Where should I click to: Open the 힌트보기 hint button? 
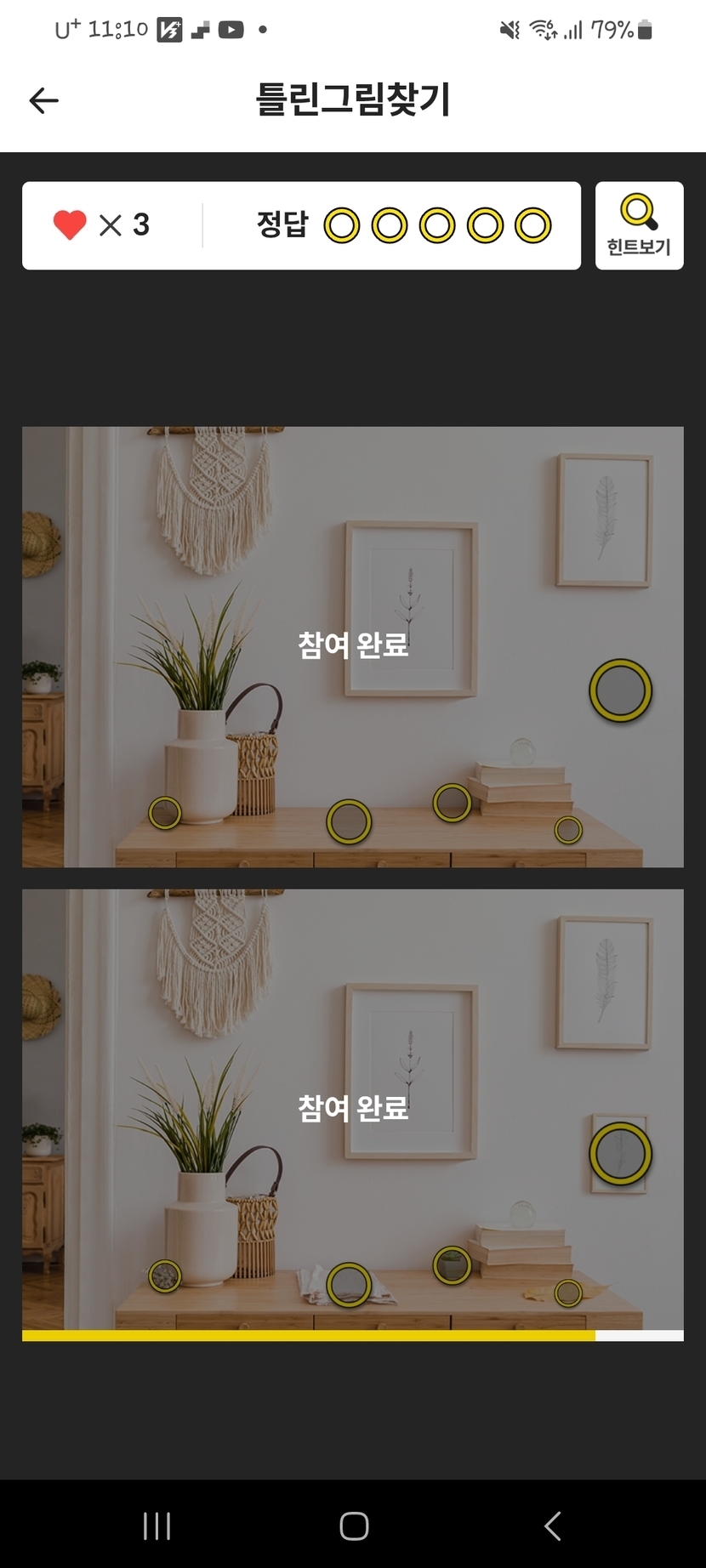click(x=639, y=225)
